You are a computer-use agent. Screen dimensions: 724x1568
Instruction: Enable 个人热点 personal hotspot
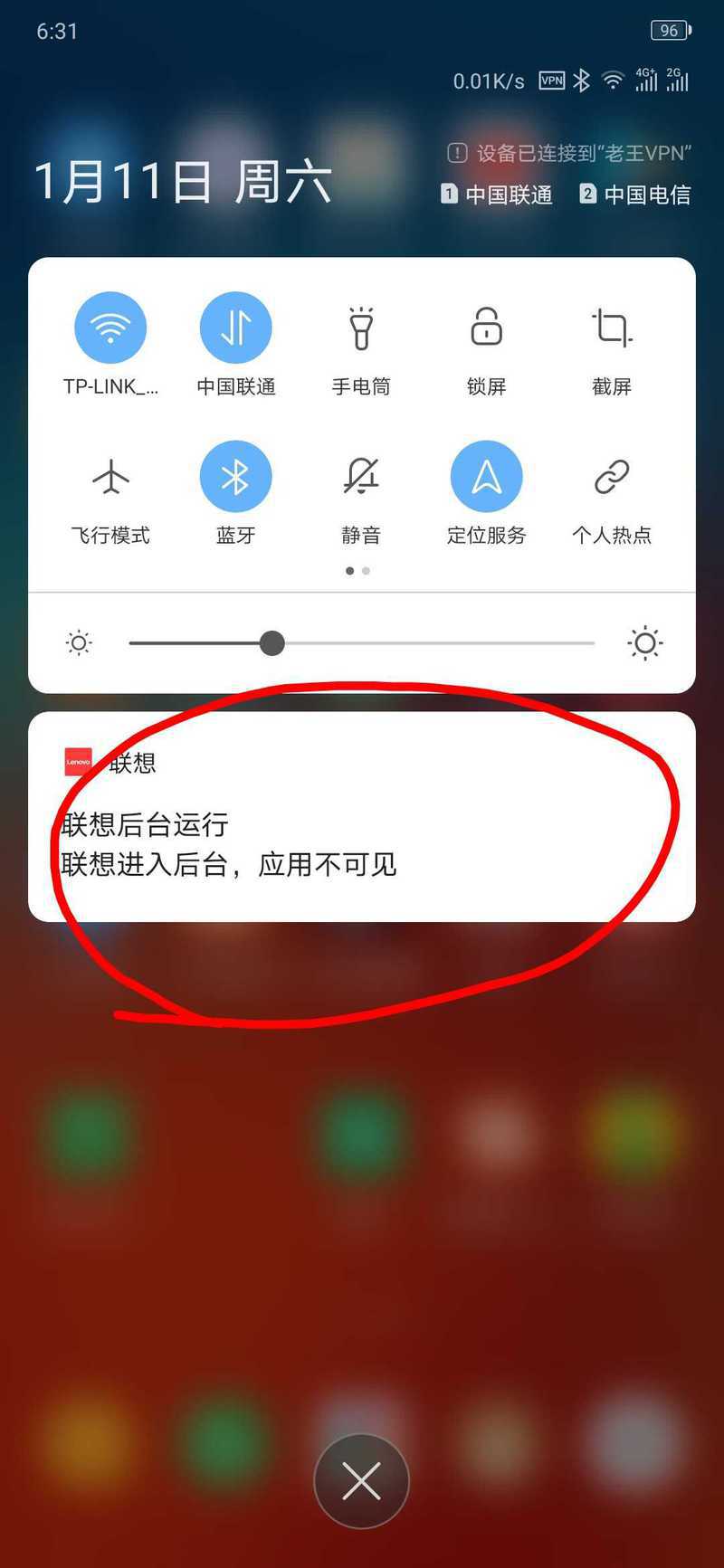(x=612, y=476)
